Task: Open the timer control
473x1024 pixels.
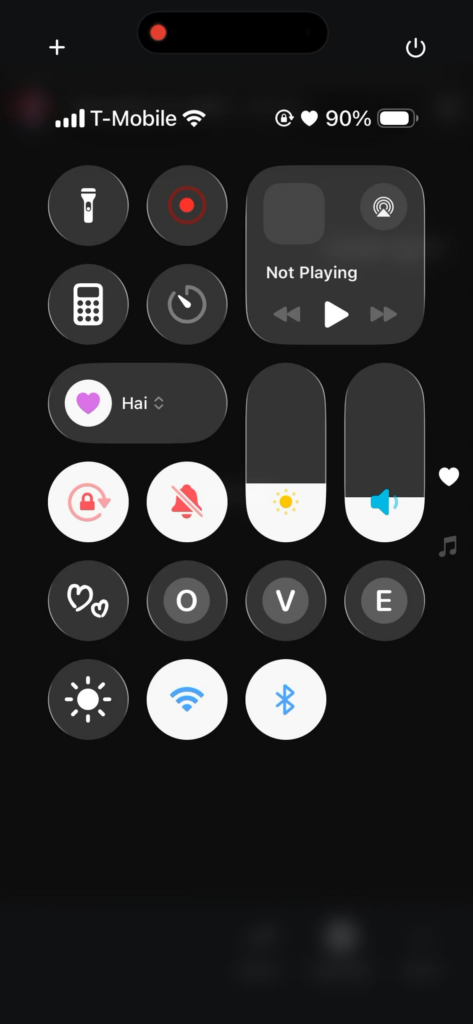Action: tap(187, 304)
